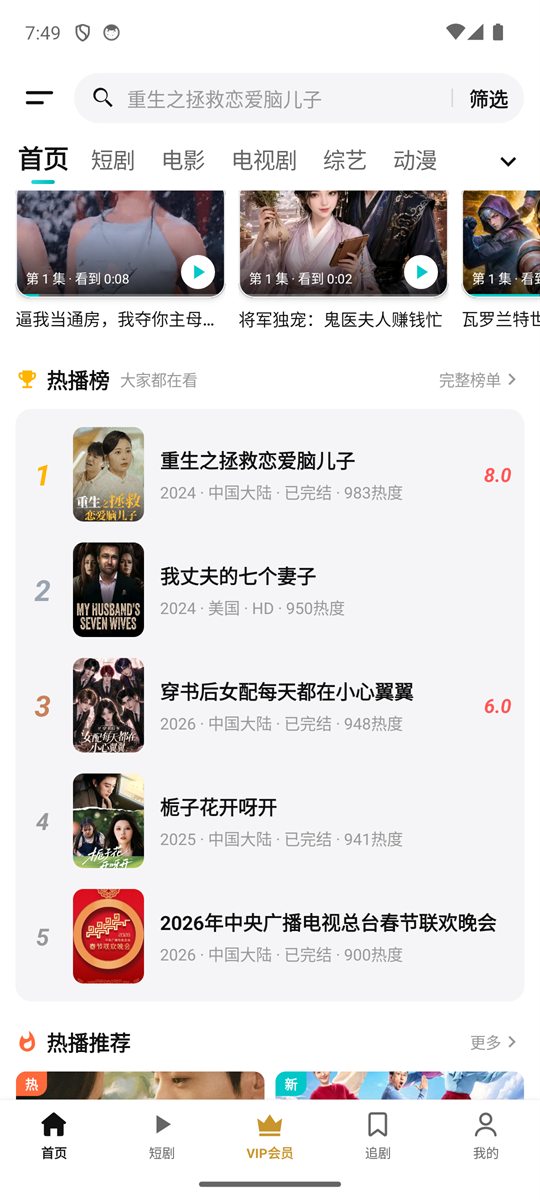Screen dimensions: 540x1200
Task: Open the 筛选 filter button
Action: [488, 98]
